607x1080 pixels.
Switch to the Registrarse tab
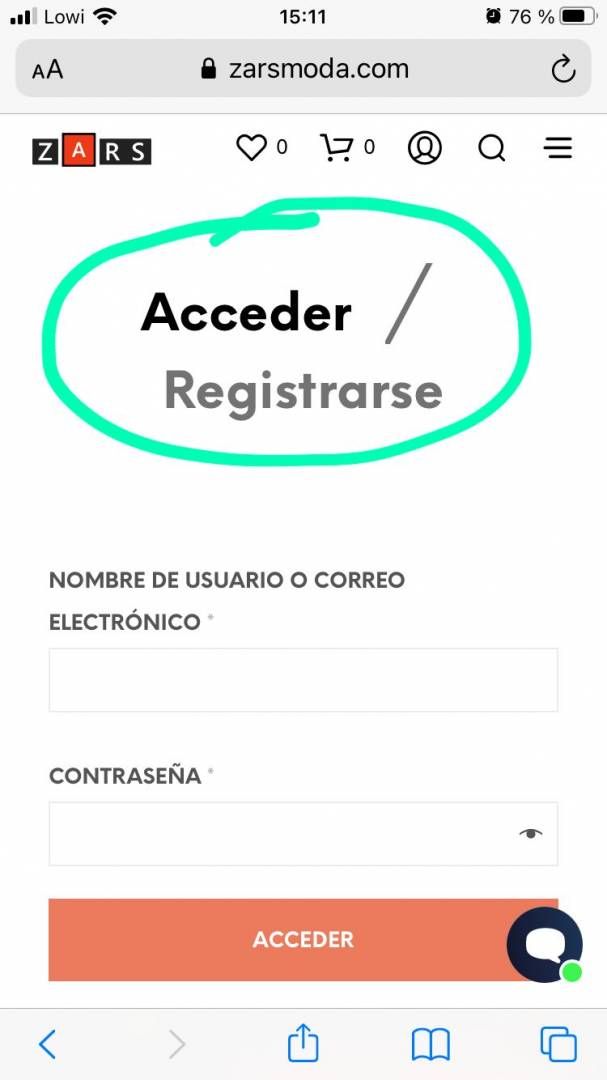[x=303, y=391]
